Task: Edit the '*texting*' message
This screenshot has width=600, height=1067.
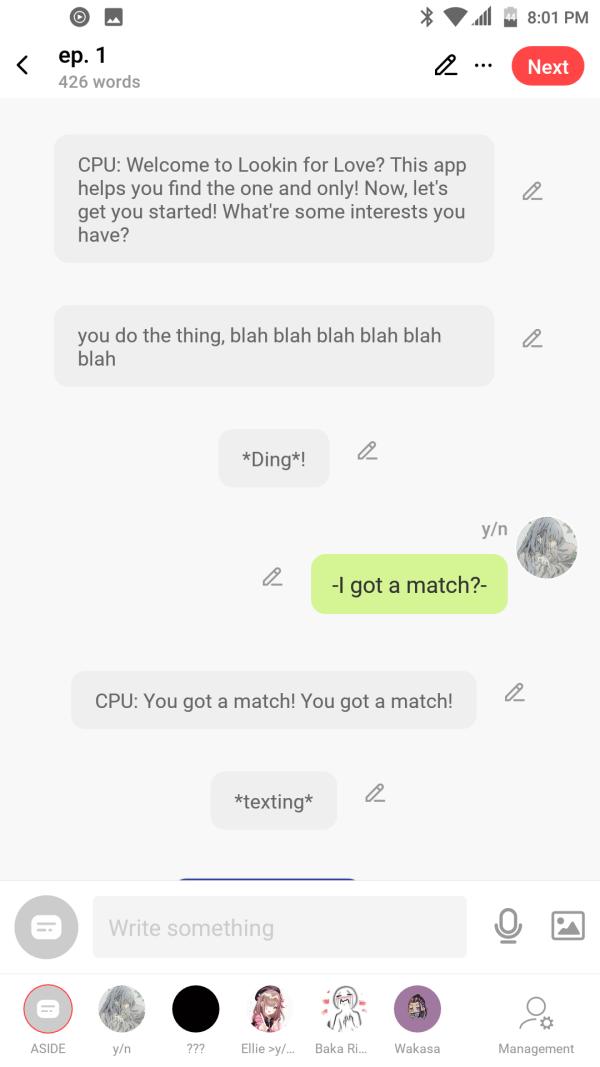Action: 375,793
